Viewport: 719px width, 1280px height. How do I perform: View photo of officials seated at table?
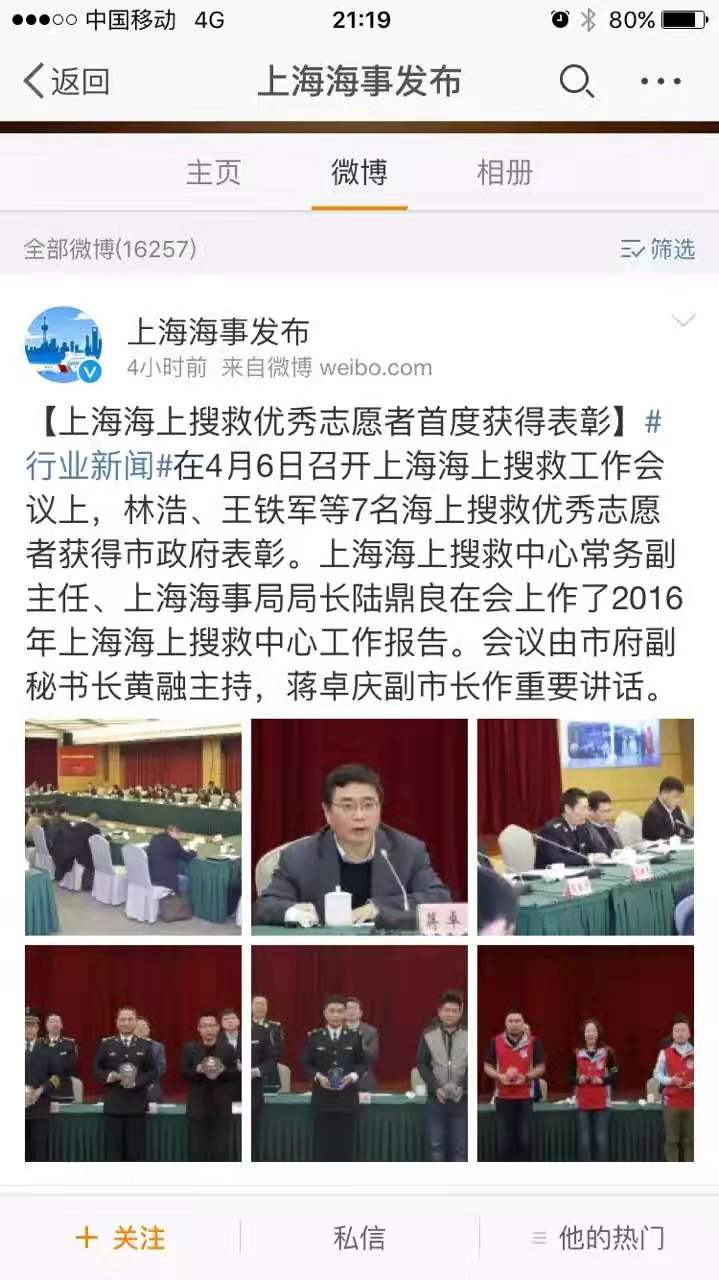pos(585,827)
